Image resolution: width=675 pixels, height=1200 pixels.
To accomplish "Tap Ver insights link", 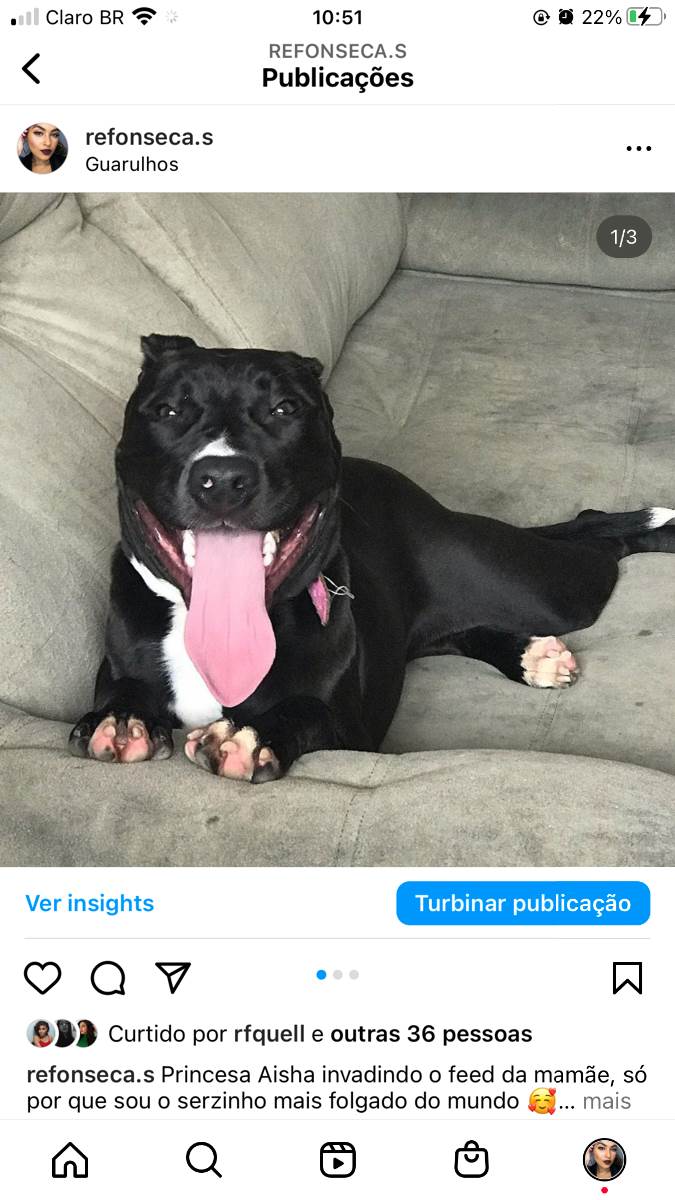I will (x=89, y=903).
